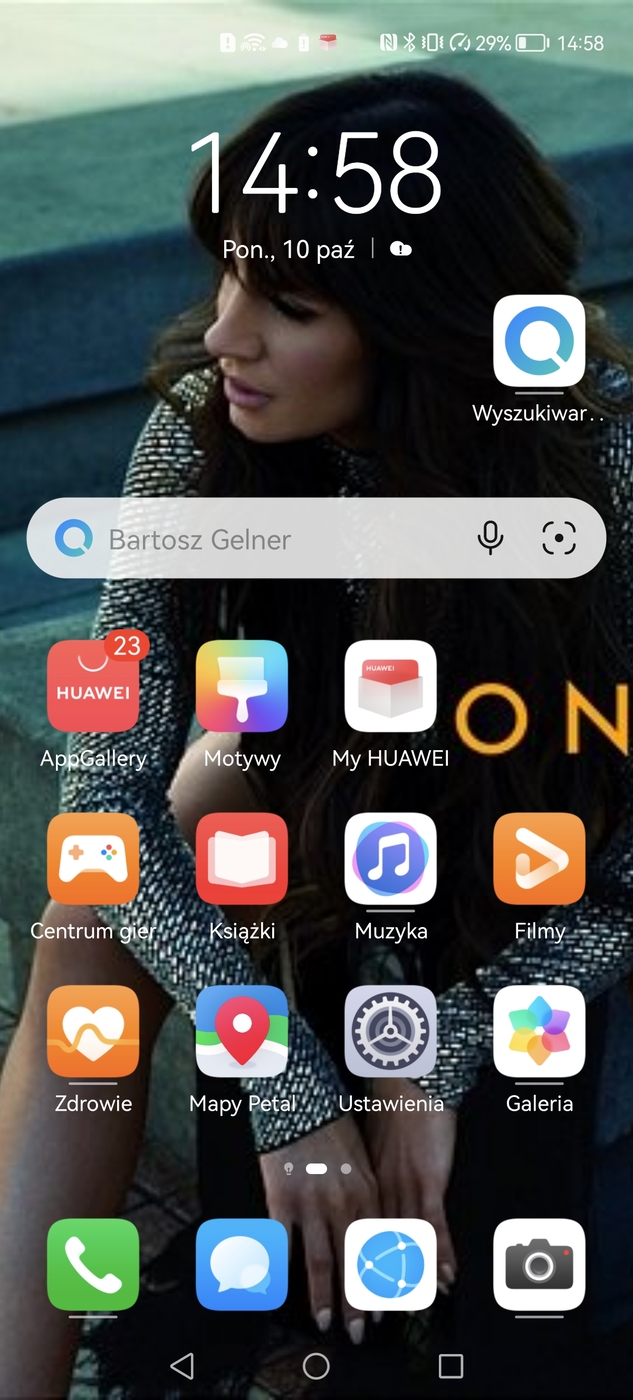Launch the browser from the dock
The width and height of the screenshot is (633, 1400).
point(390,1264)
